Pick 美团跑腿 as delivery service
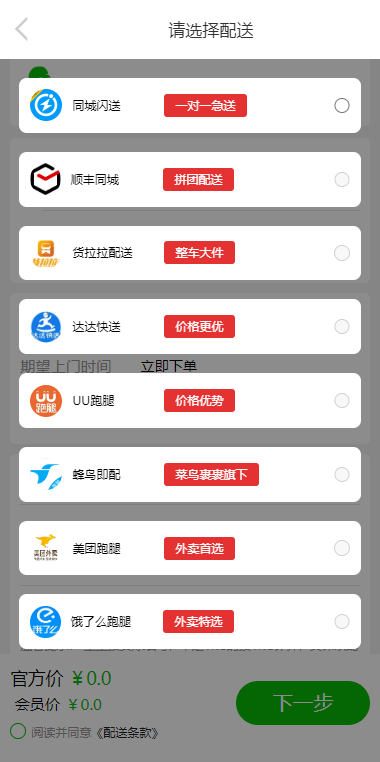Viewport: 380px width, 762px height. 190,548
